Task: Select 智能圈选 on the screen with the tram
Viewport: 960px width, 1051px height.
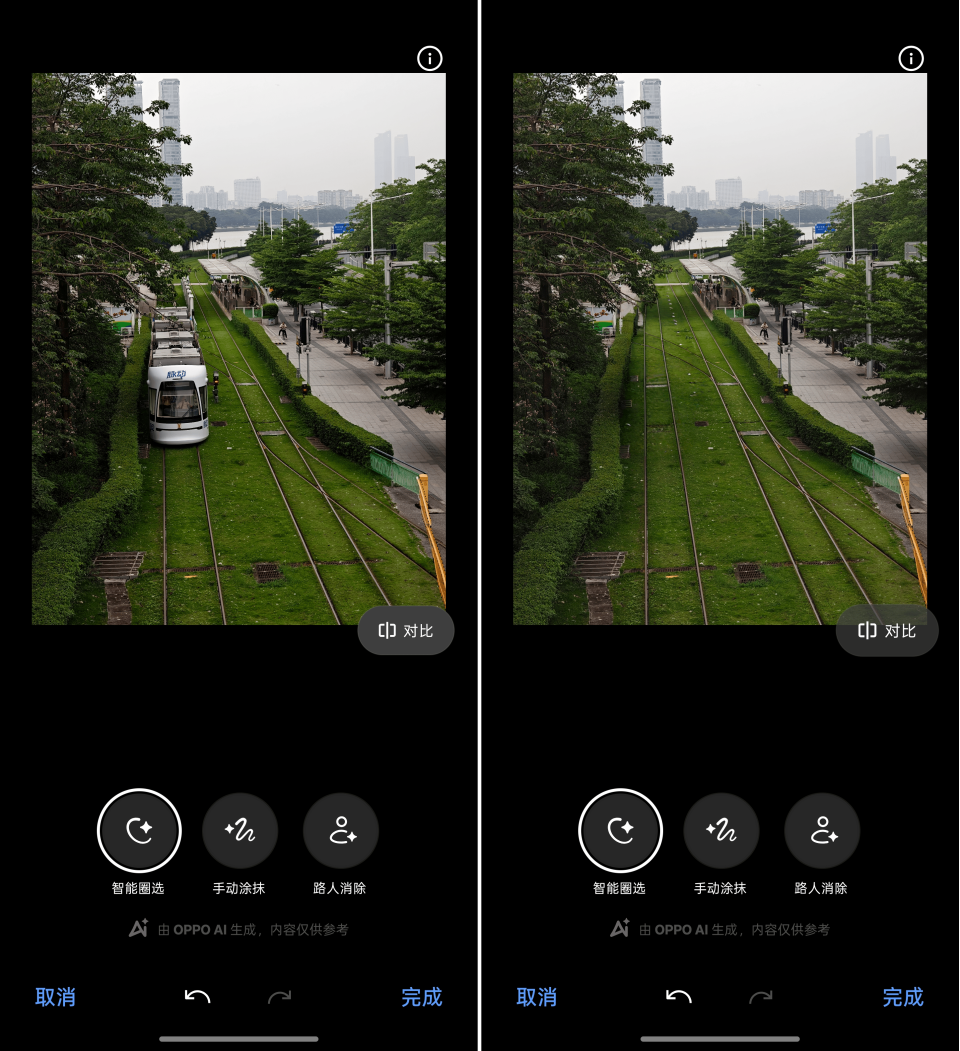Action: (x=139, y=831)
